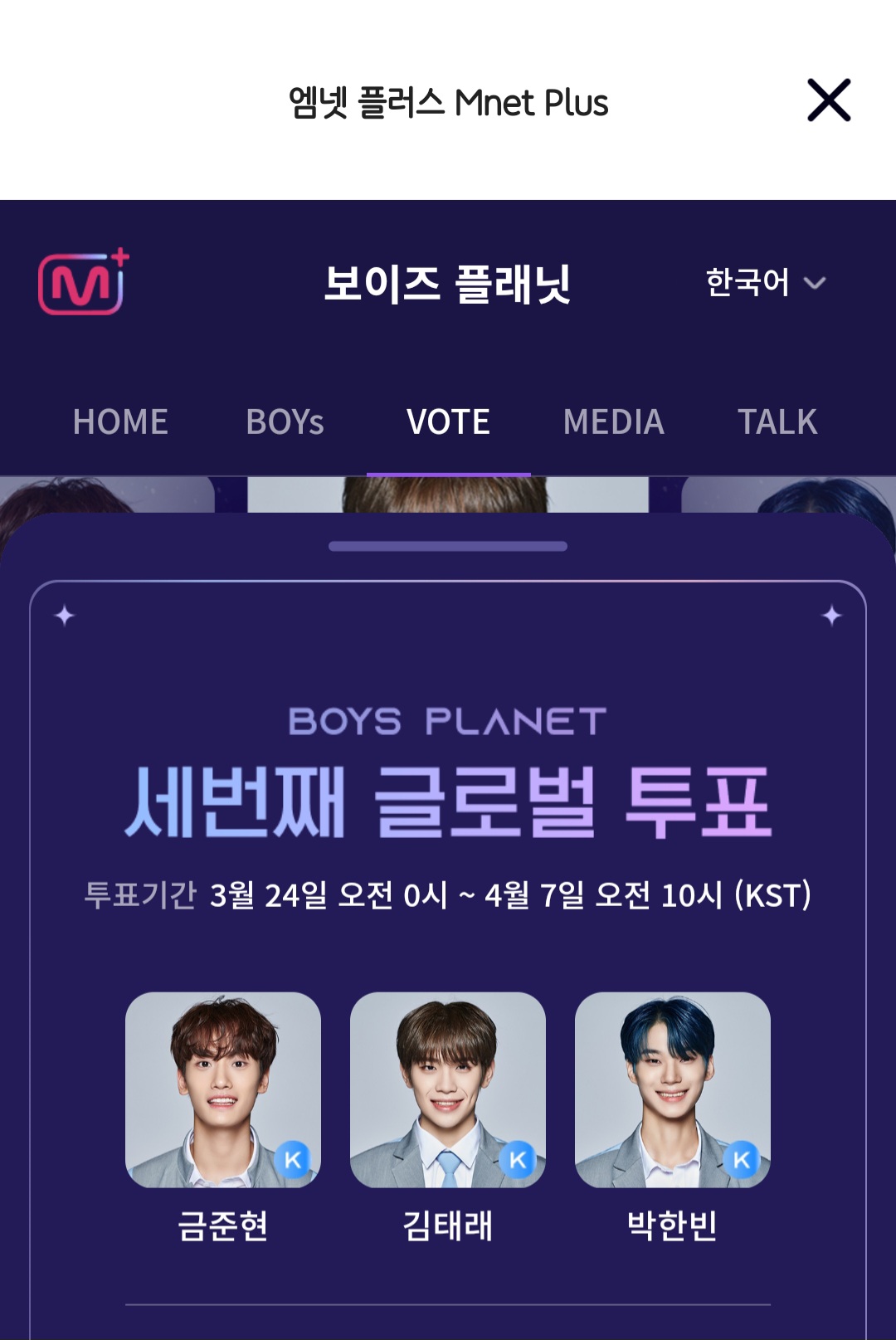Go to the MEDIA tab

[613, 422]
